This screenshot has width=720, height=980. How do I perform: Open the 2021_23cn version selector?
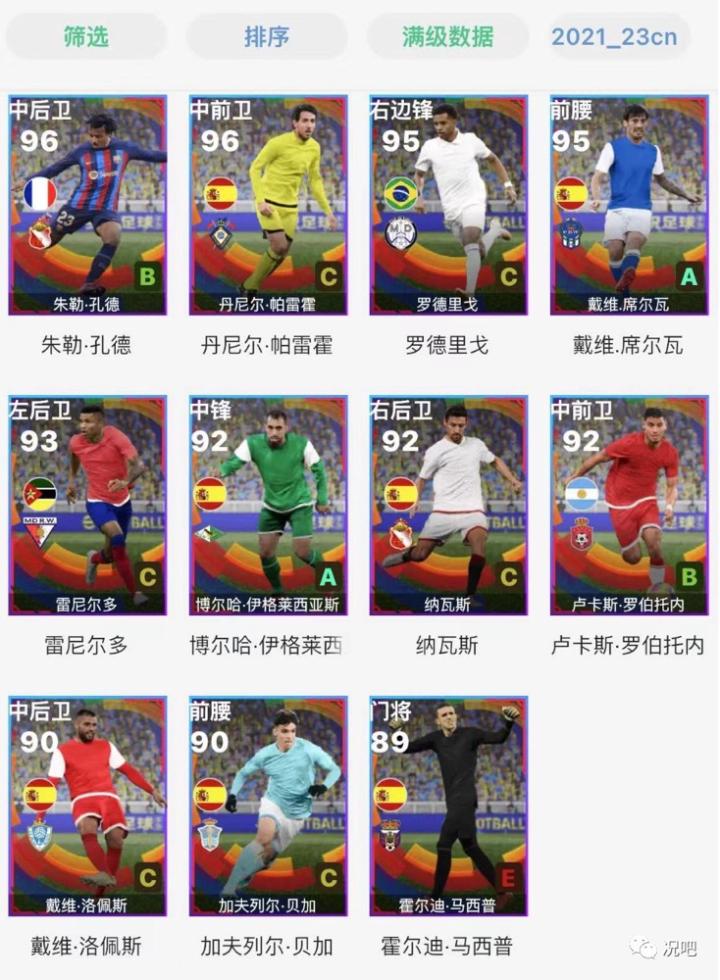[628, 37]
